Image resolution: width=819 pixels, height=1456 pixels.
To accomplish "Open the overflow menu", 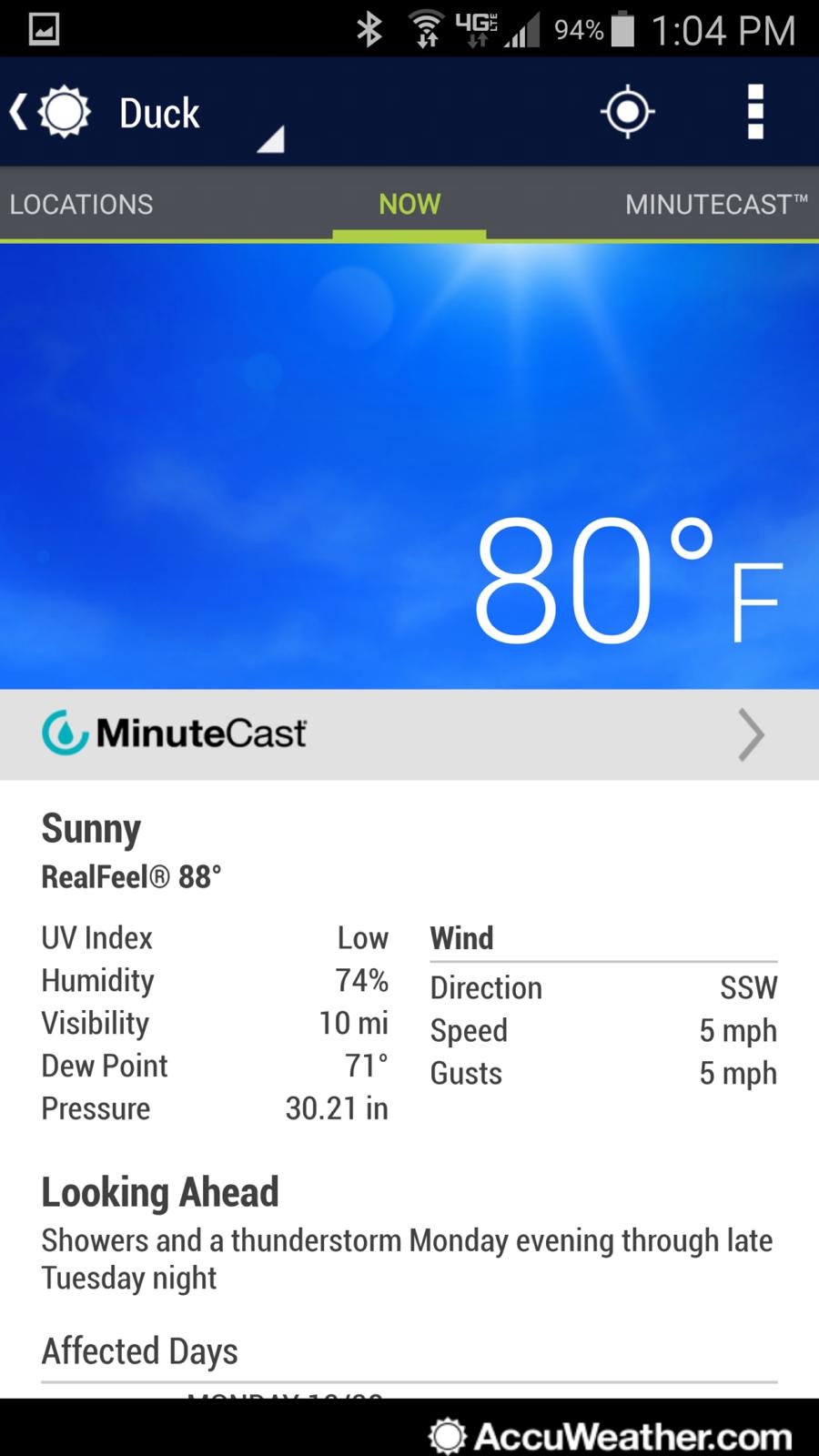I will click(755, 112).
